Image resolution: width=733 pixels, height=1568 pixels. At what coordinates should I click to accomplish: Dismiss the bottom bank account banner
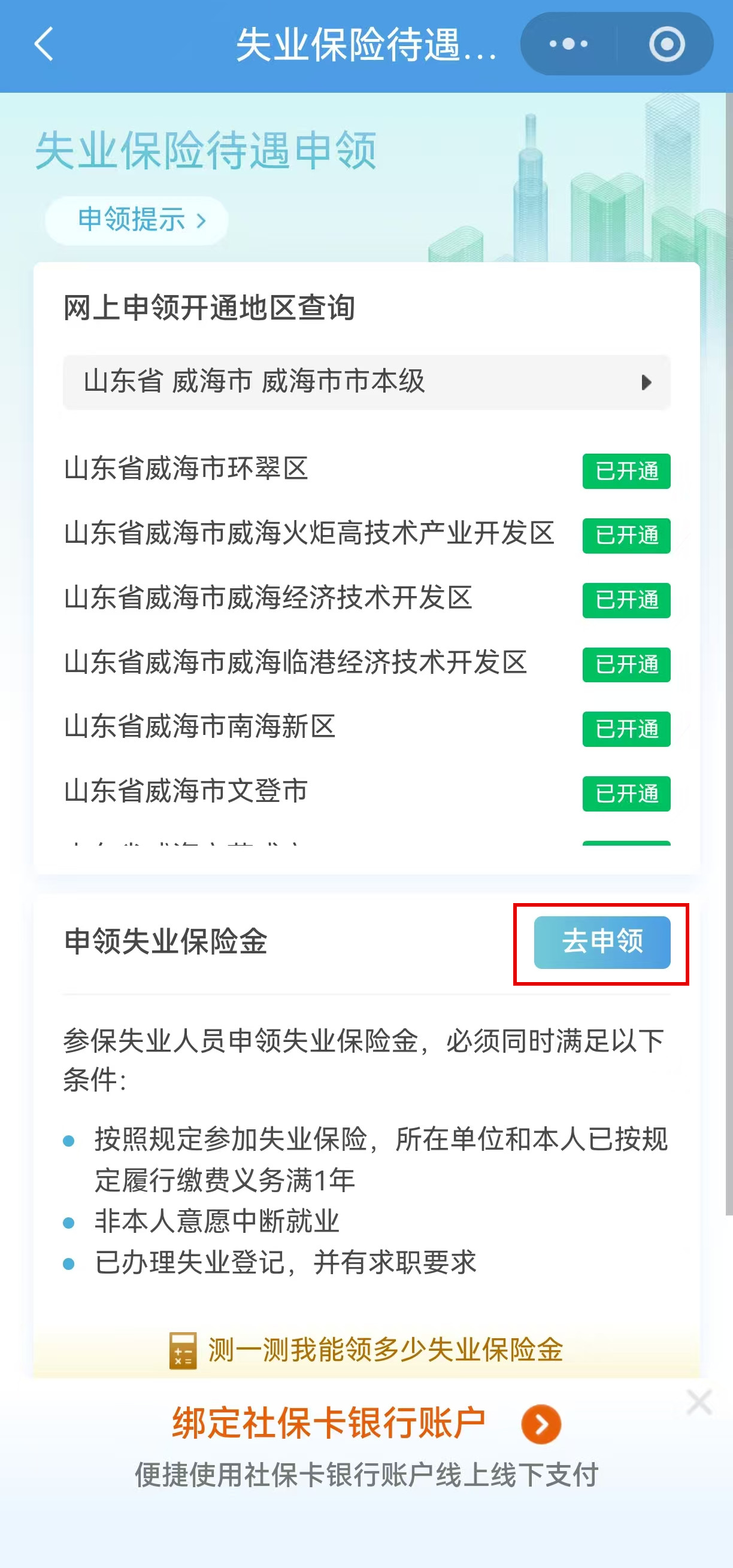698,1402
